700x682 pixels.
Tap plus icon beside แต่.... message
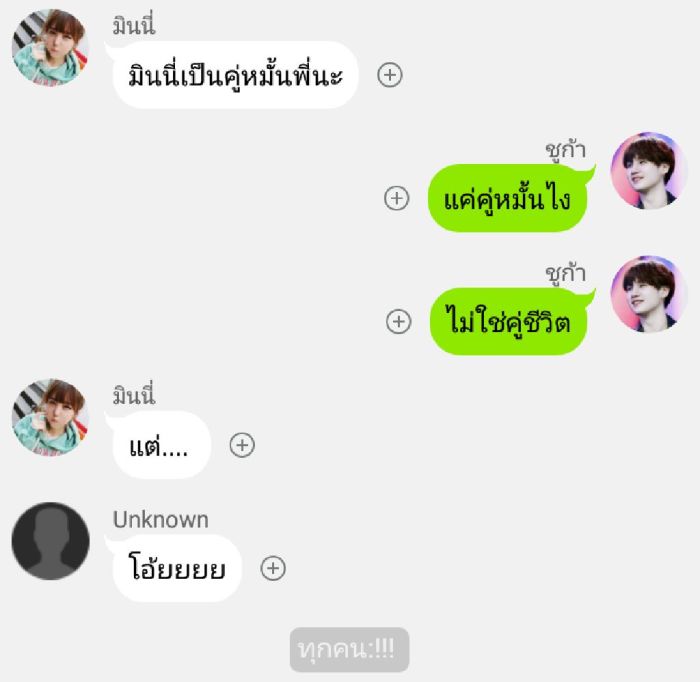tap(242, 445)
